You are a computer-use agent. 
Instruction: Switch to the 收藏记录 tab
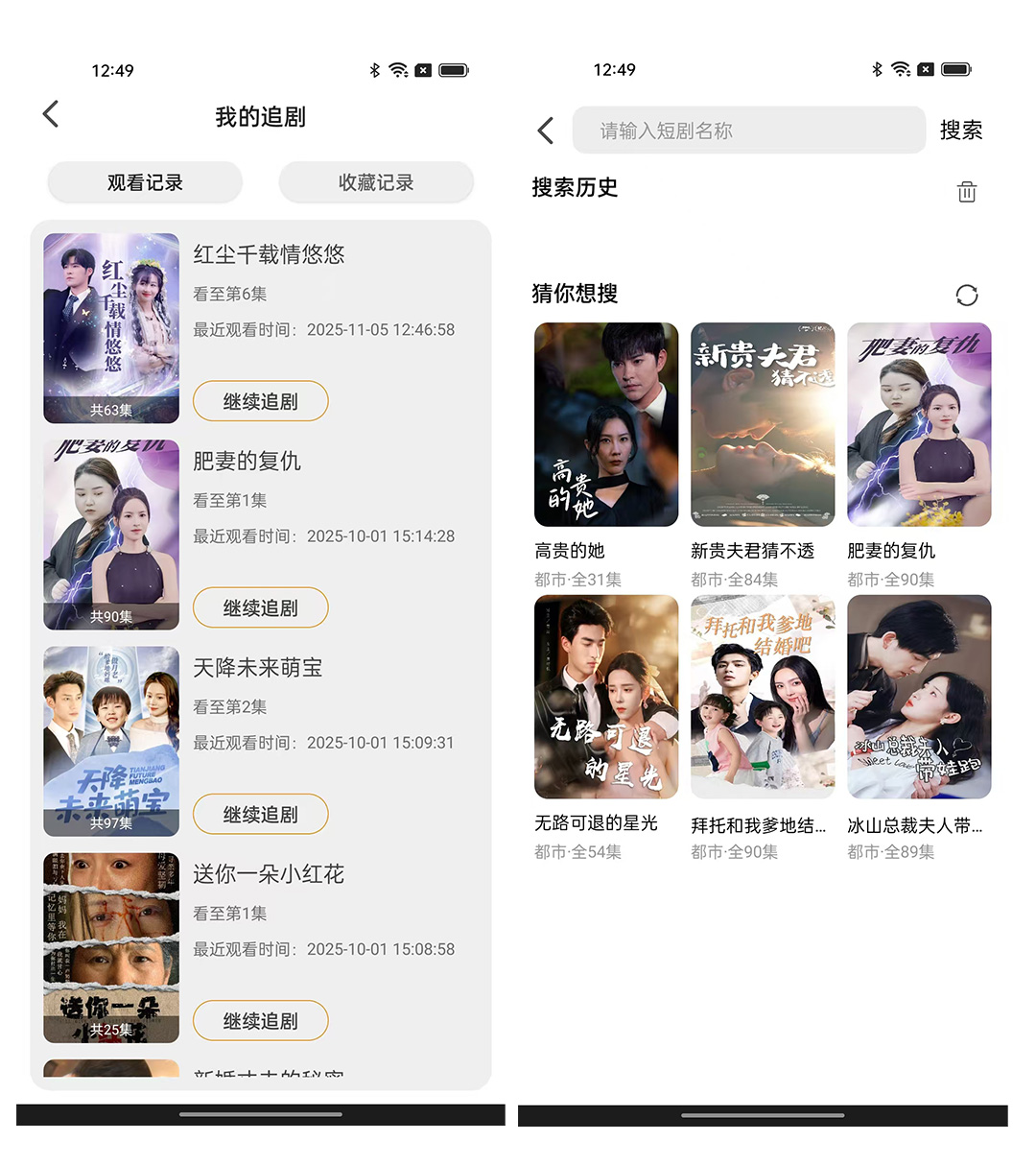click(x=376, y=182)
